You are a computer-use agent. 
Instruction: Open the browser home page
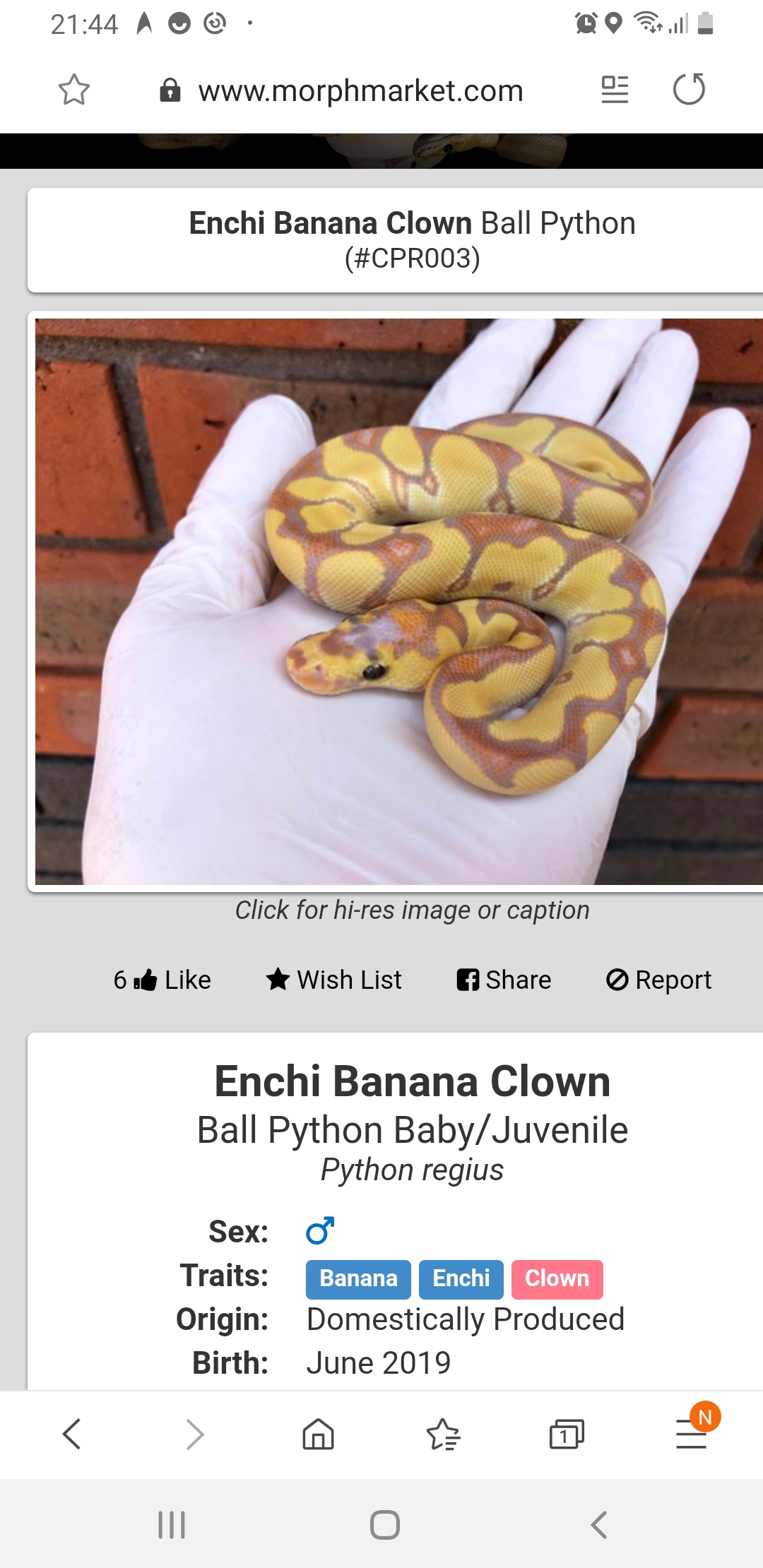tap(319, 1434)
